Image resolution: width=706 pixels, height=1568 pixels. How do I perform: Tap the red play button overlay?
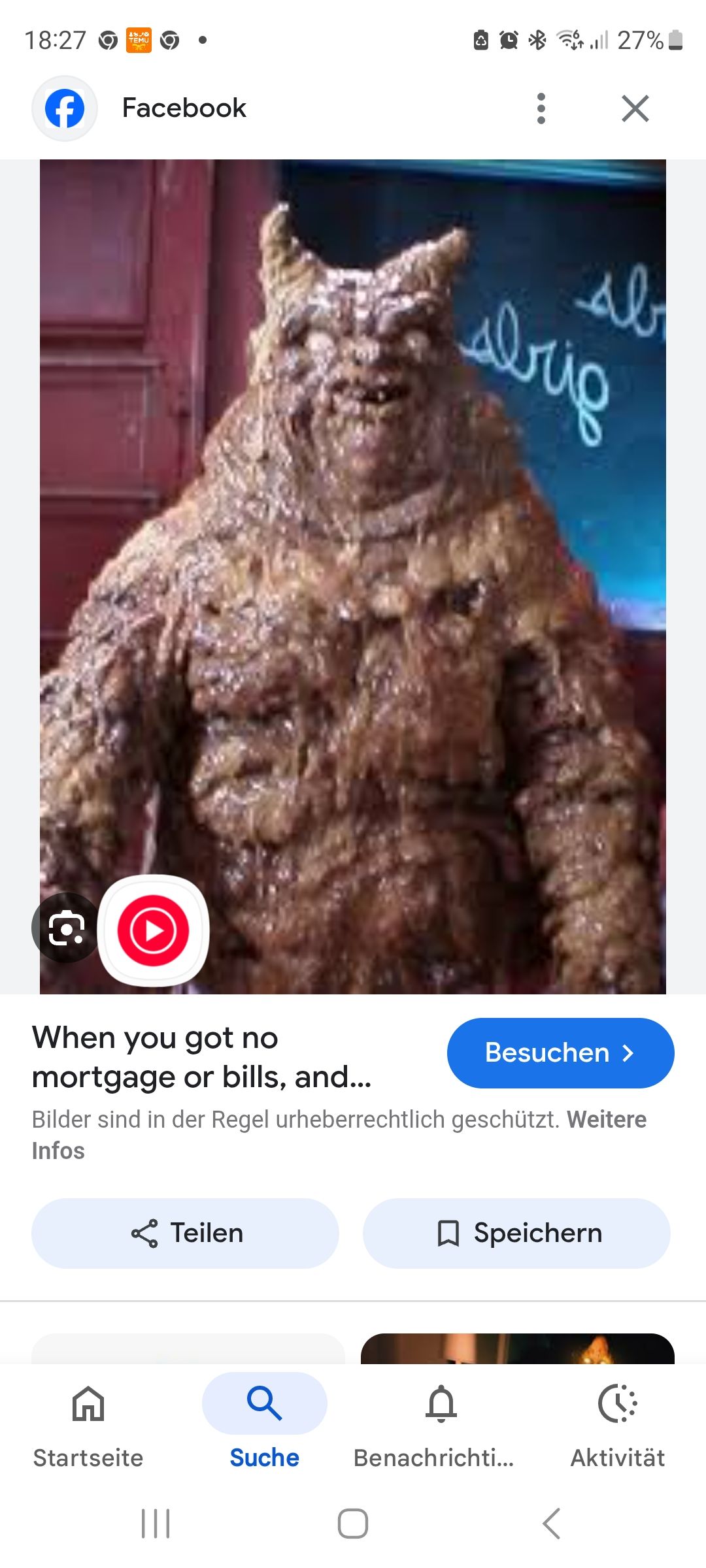coord(154,930)
